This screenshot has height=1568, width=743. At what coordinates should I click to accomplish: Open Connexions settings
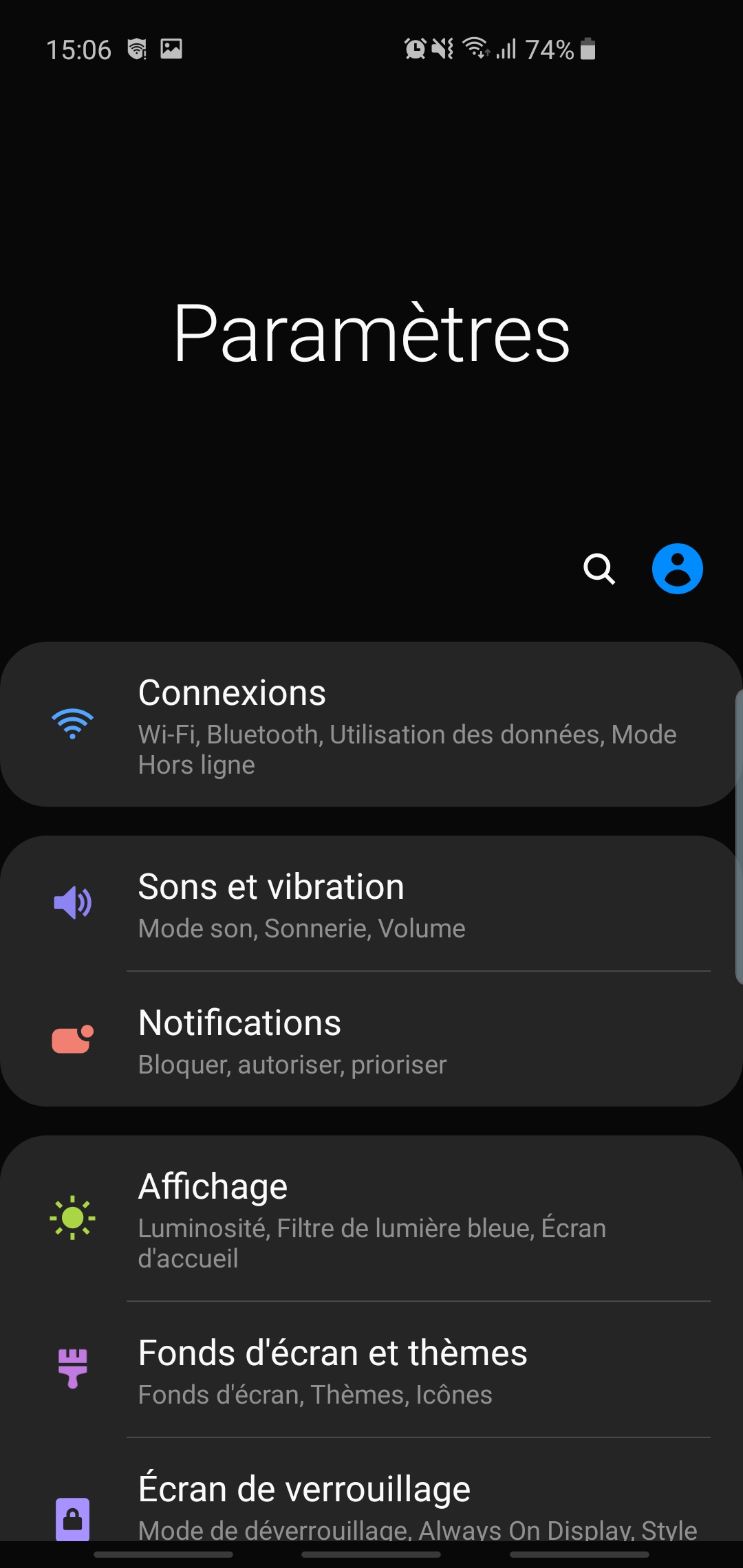(x=371, y=724)
